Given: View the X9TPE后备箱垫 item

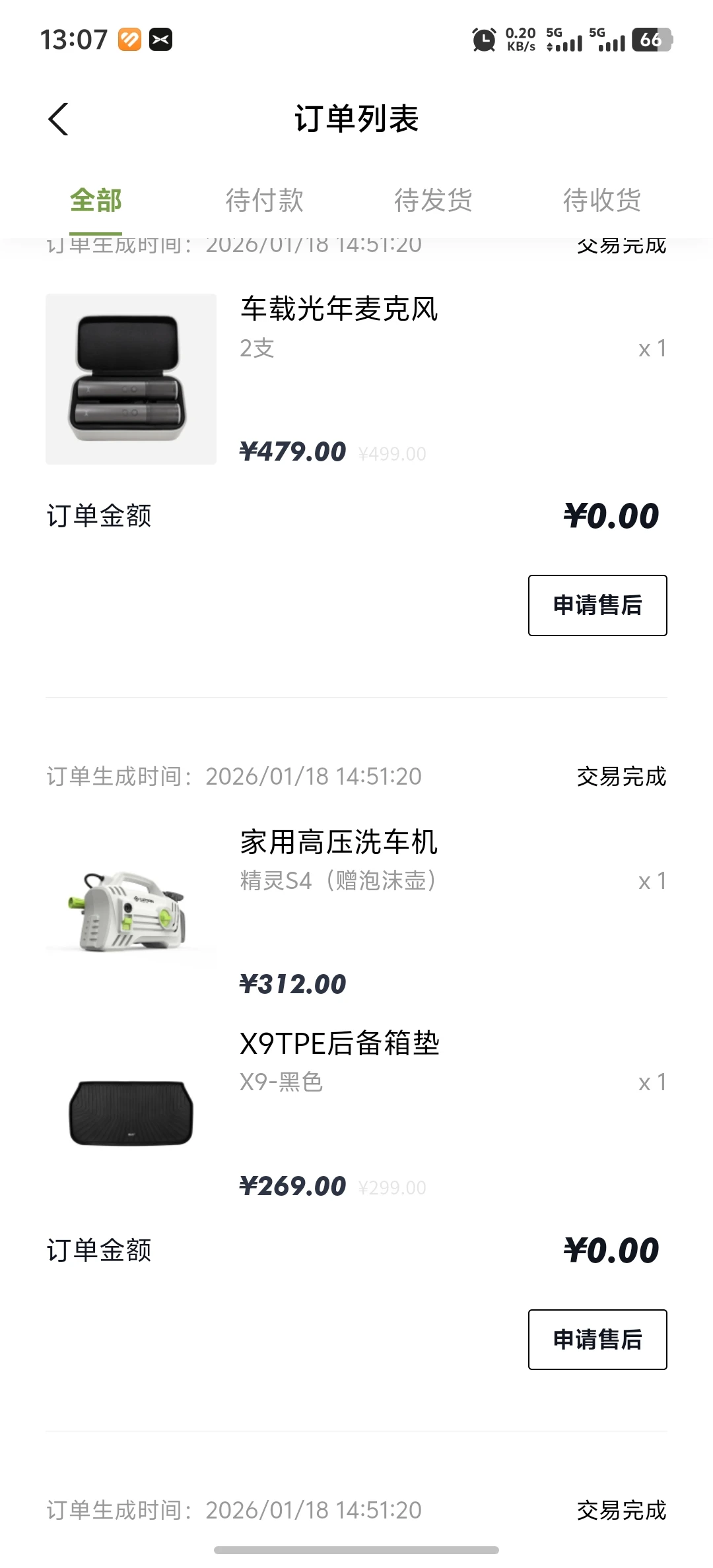Looking at the screenshot, I should [x=339, y=1044].
